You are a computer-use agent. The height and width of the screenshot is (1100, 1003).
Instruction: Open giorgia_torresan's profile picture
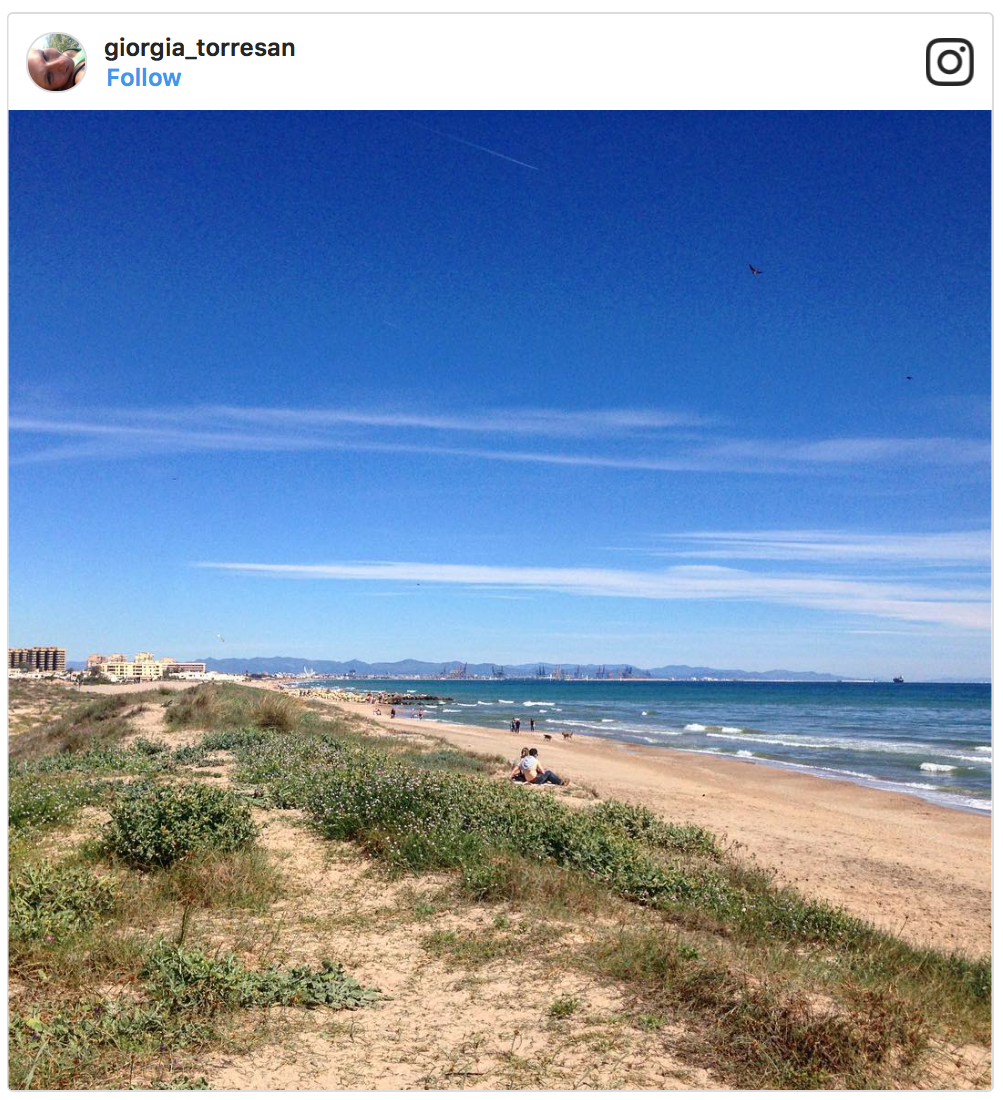tap(56, 62)
